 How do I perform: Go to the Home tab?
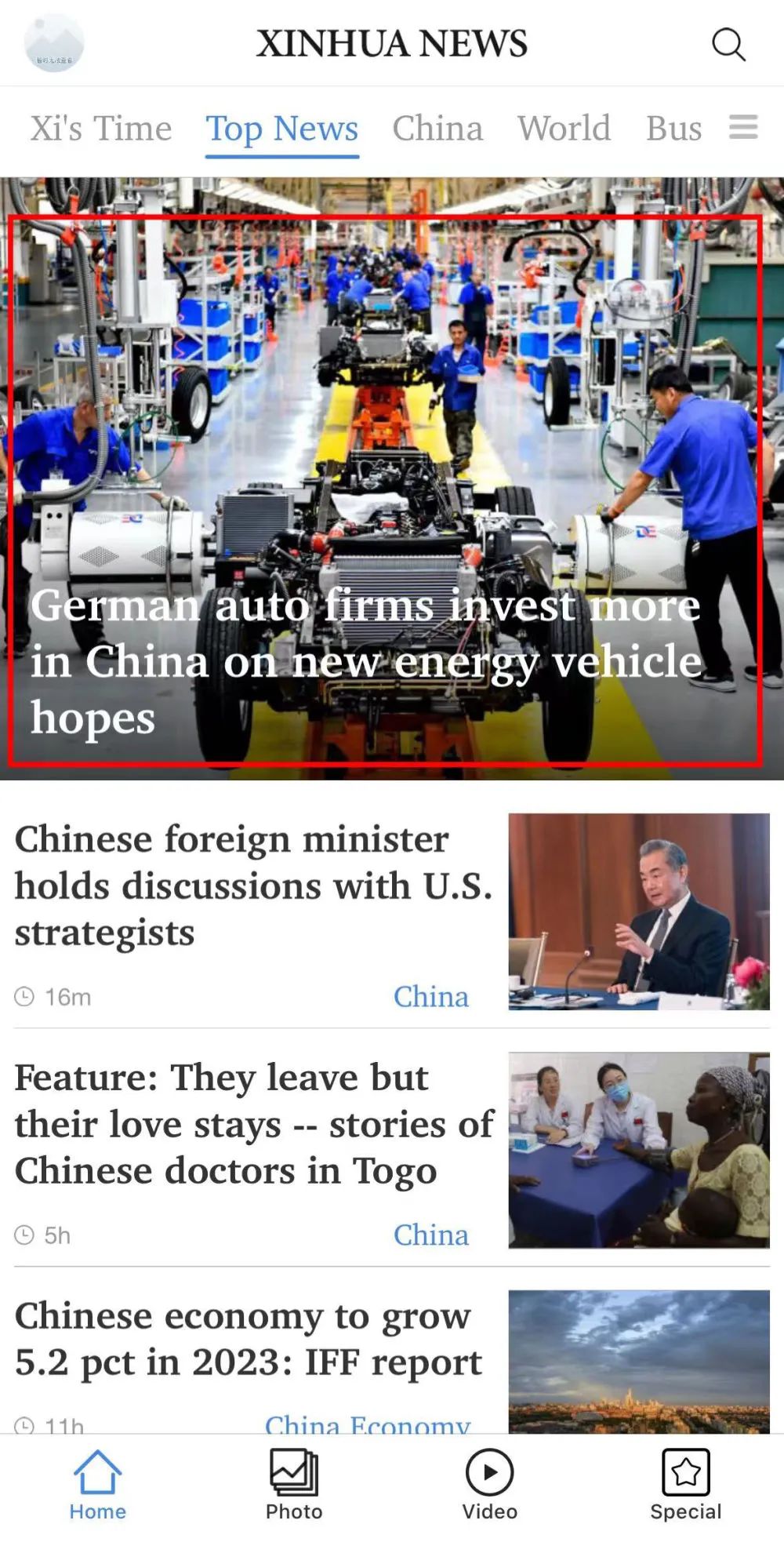[x=97, y=1486]
